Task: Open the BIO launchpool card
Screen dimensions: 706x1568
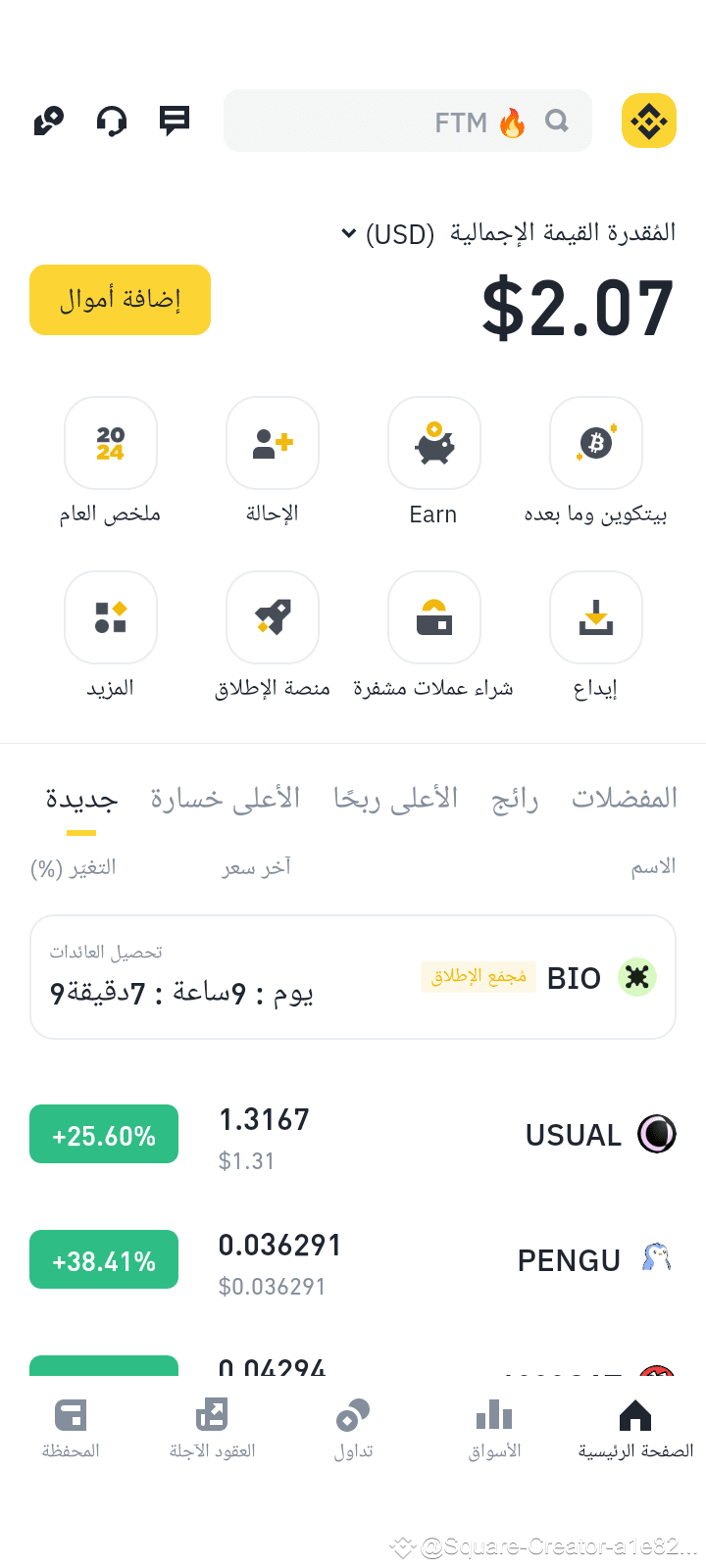Action: pyautogui.click(x=353, y=977)
